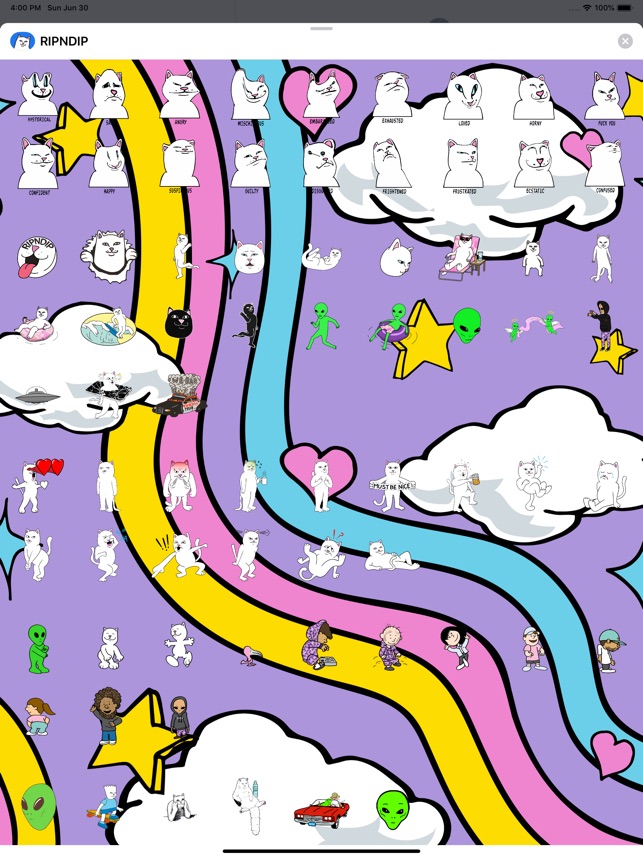Screen dimensions: 643x858
Task: Tap the Confused cat sticker
Action: (x=605, y=165)
